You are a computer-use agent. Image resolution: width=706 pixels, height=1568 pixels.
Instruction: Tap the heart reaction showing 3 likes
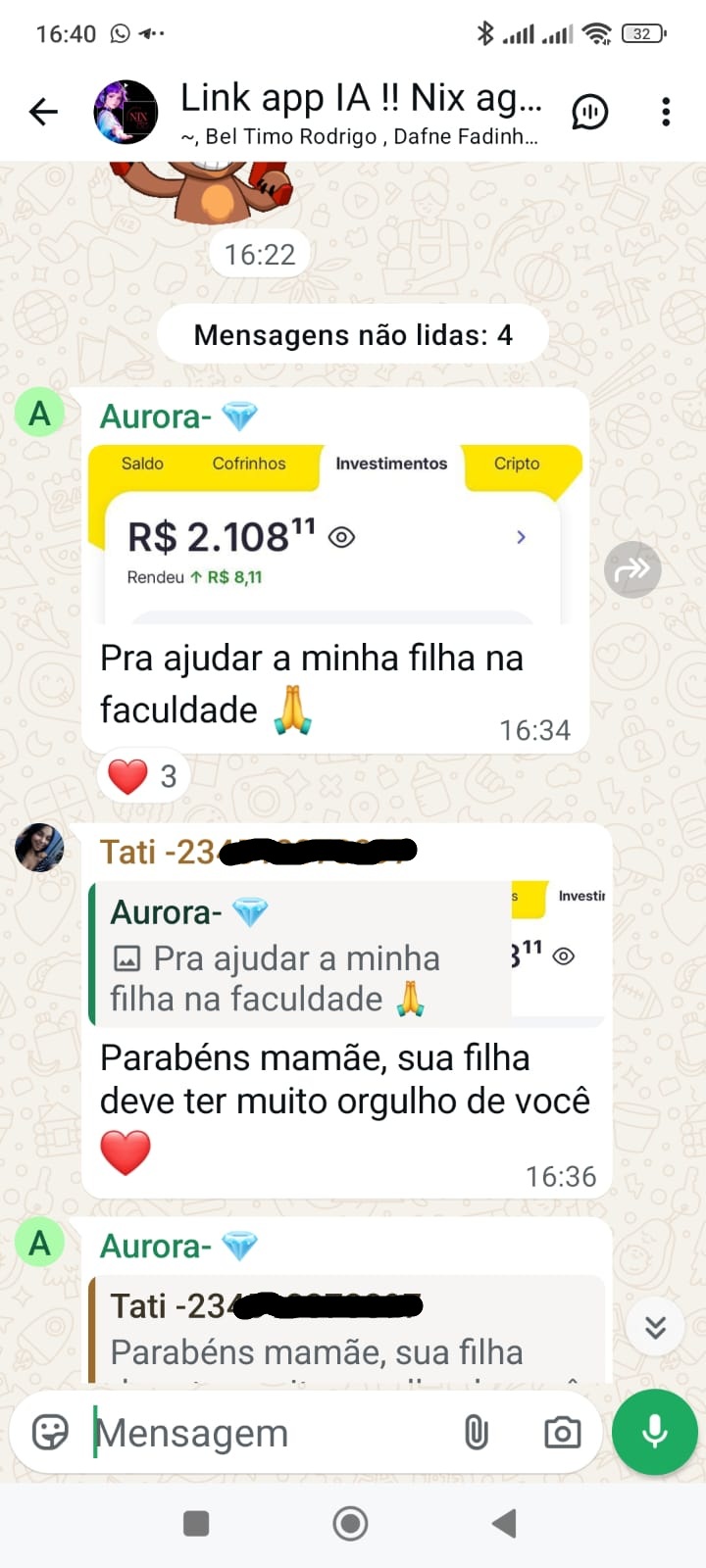[x=142, y=775]
